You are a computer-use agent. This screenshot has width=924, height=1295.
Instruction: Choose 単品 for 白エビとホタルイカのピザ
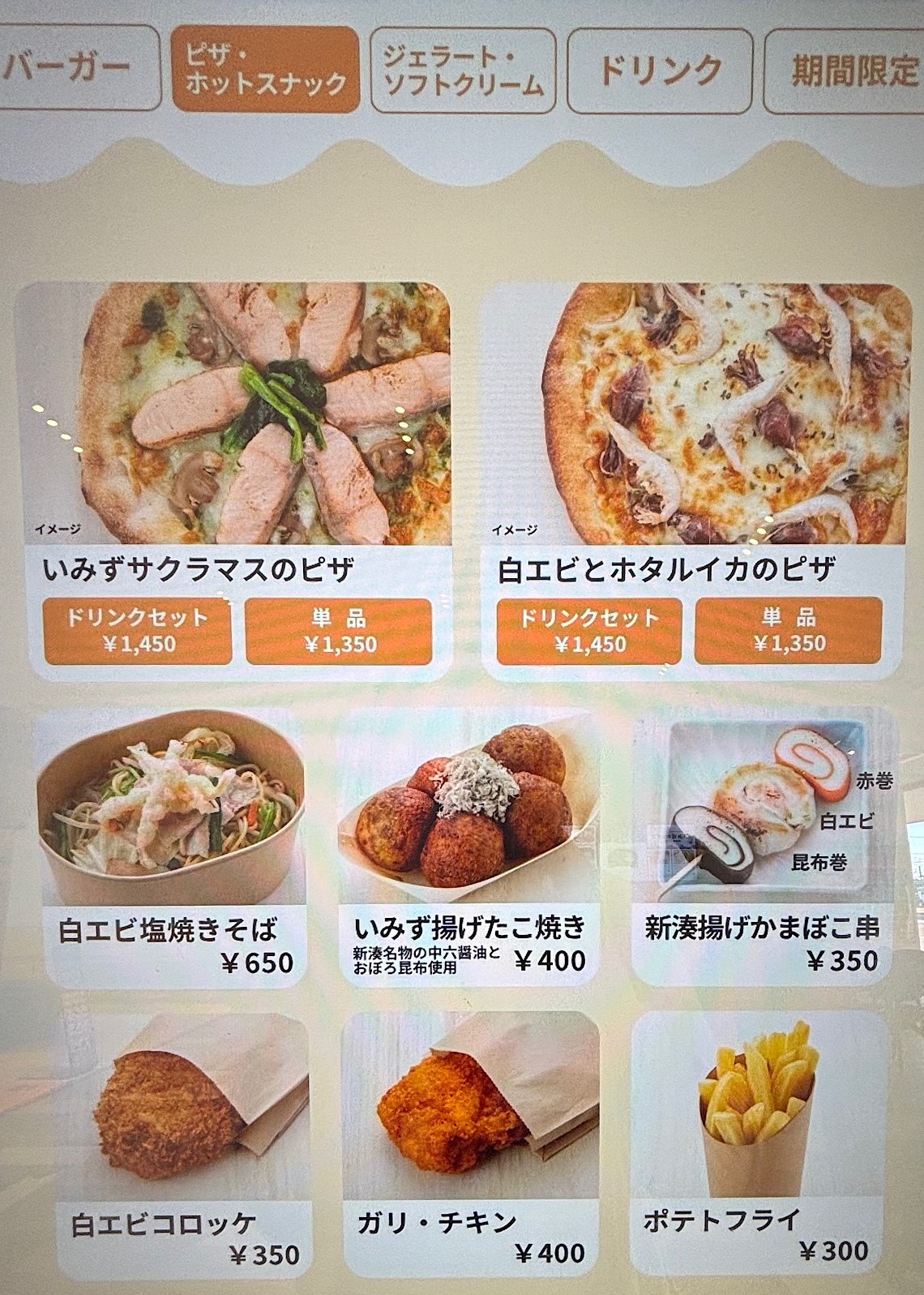[x=789, y=630]
